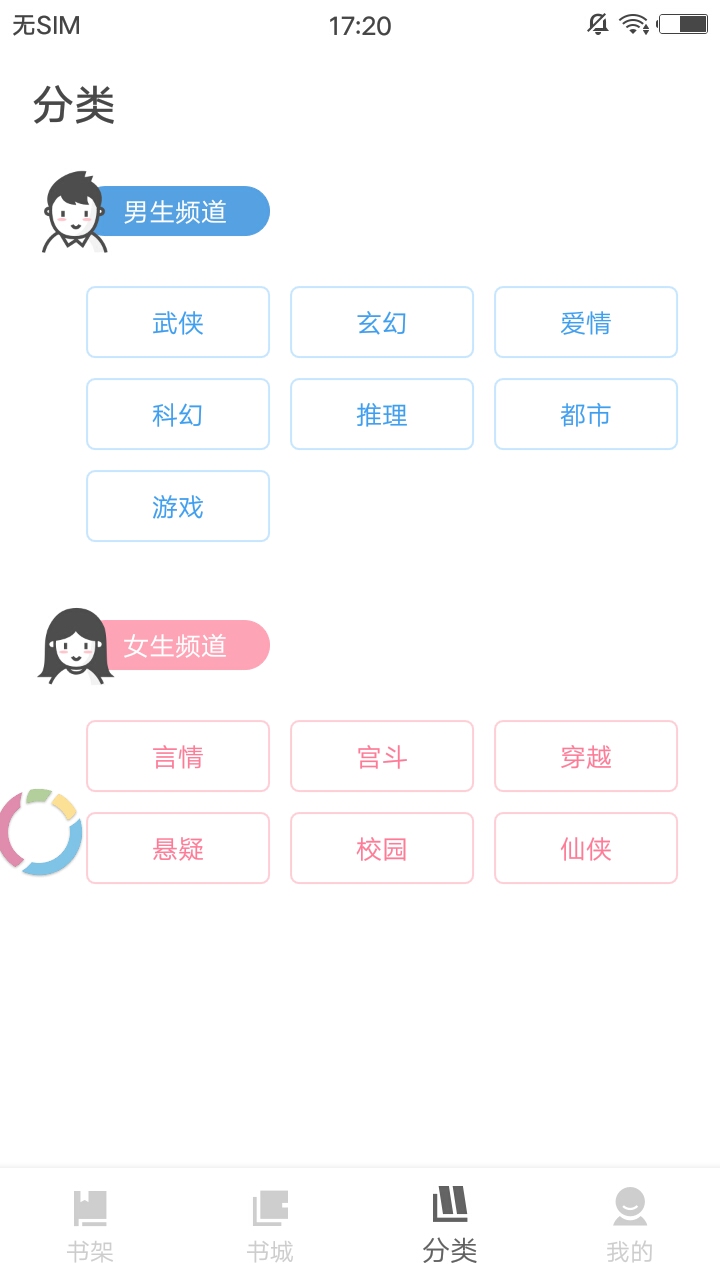
Task: Select the 爱情 category
Action: tap(585, 322)
